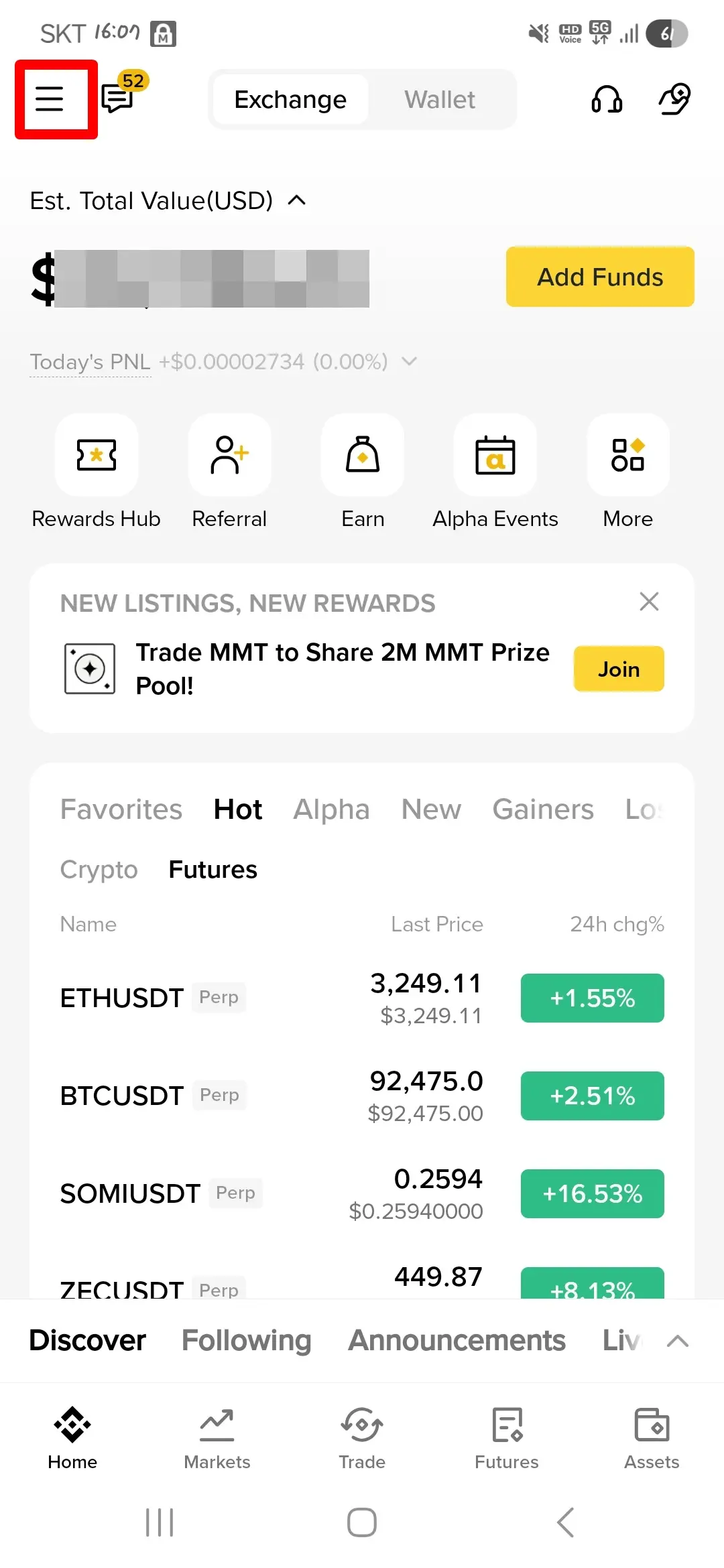The image size is (724, 1568).
Task: Contact support via headset icon
Action: (x=607, y=100)
